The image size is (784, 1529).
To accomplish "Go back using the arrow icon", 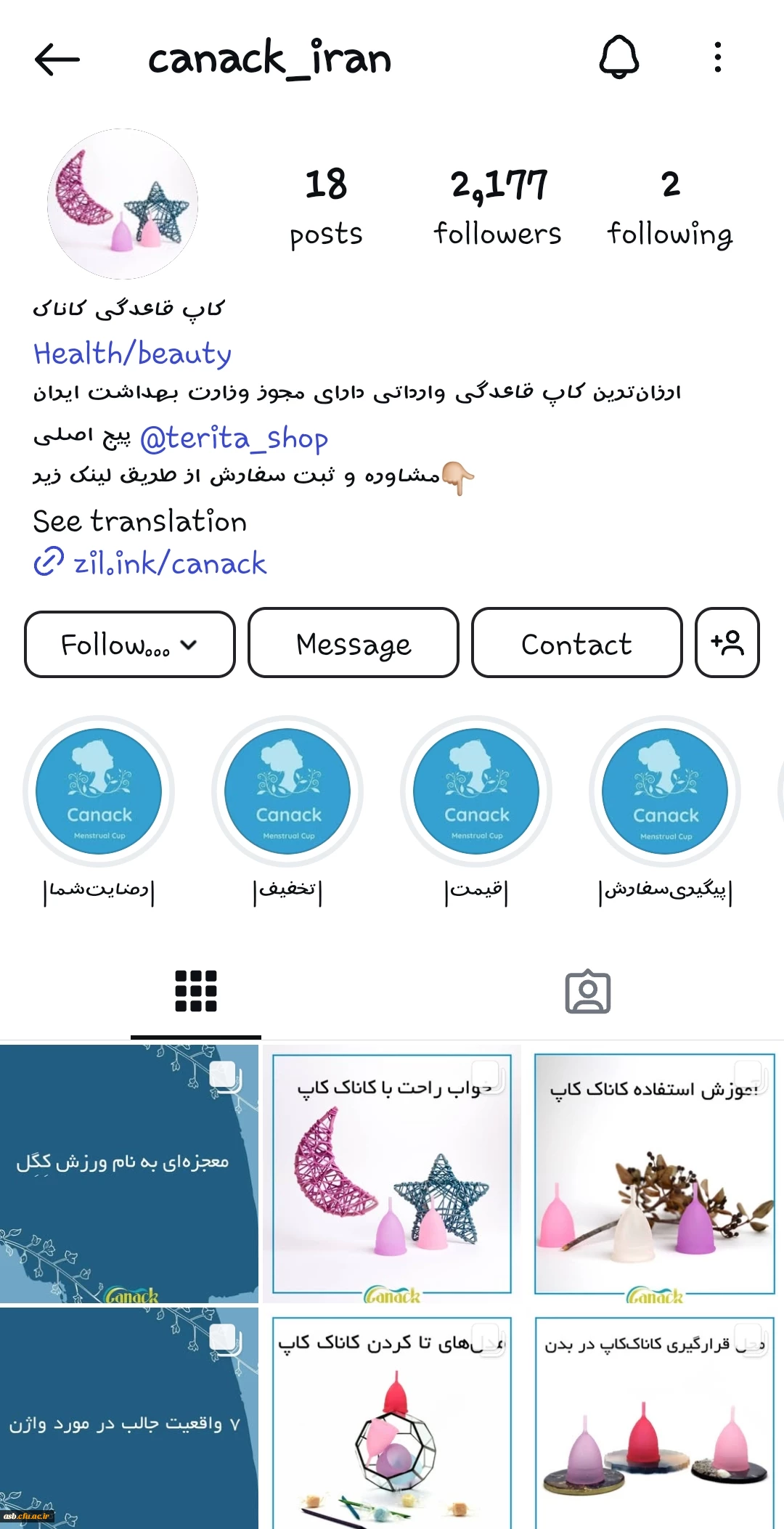I will coord(57,60).
